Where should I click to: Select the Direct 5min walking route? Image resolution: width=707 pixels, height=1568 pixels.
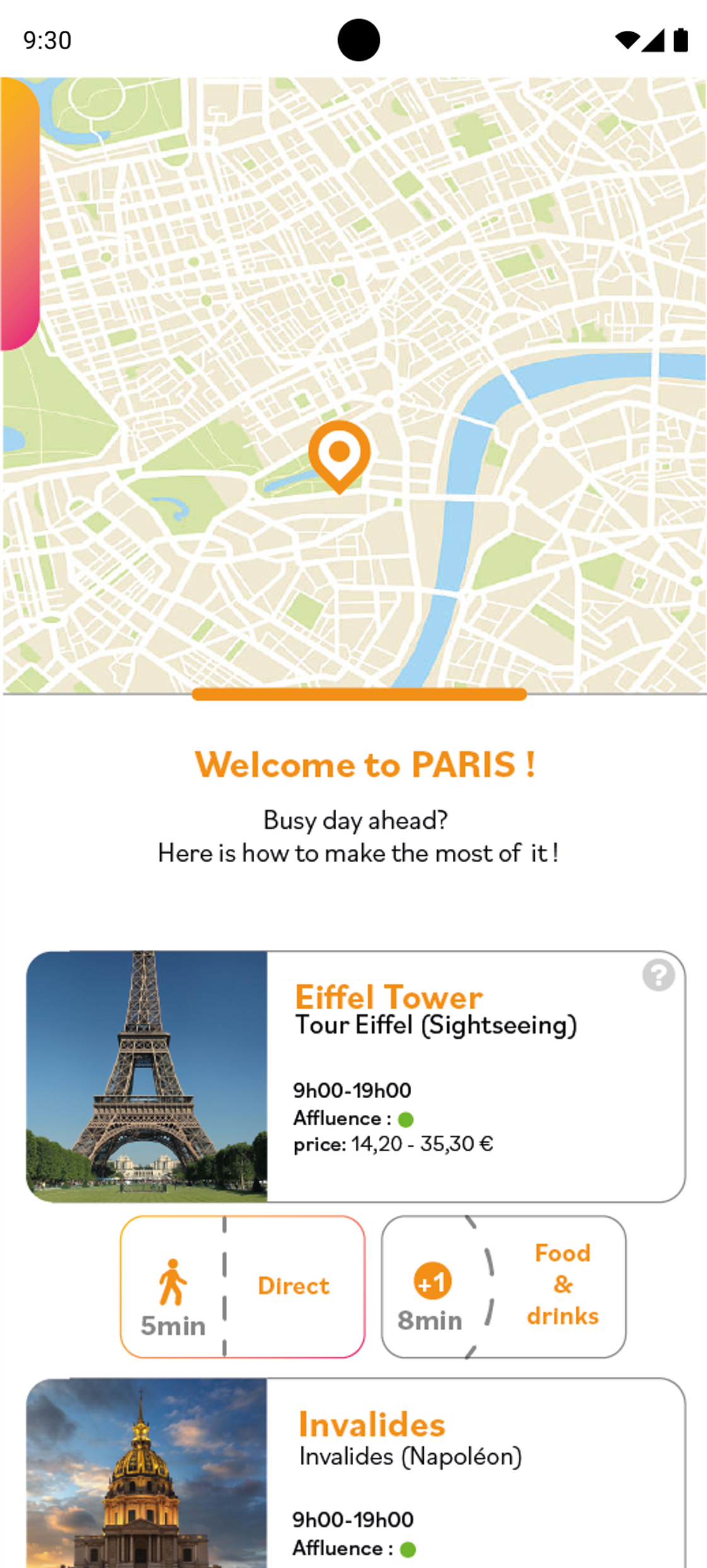[x=243, y=1287]
